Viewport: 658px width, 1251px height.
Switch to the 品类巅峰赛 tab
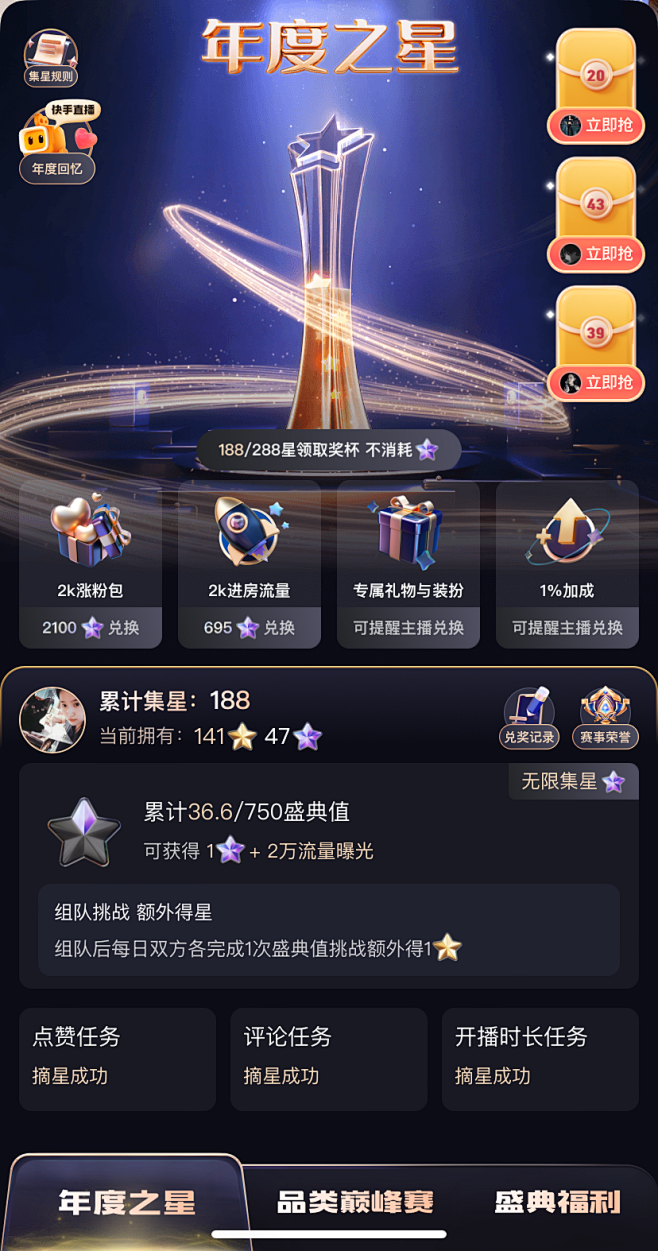coord(356,1201)
